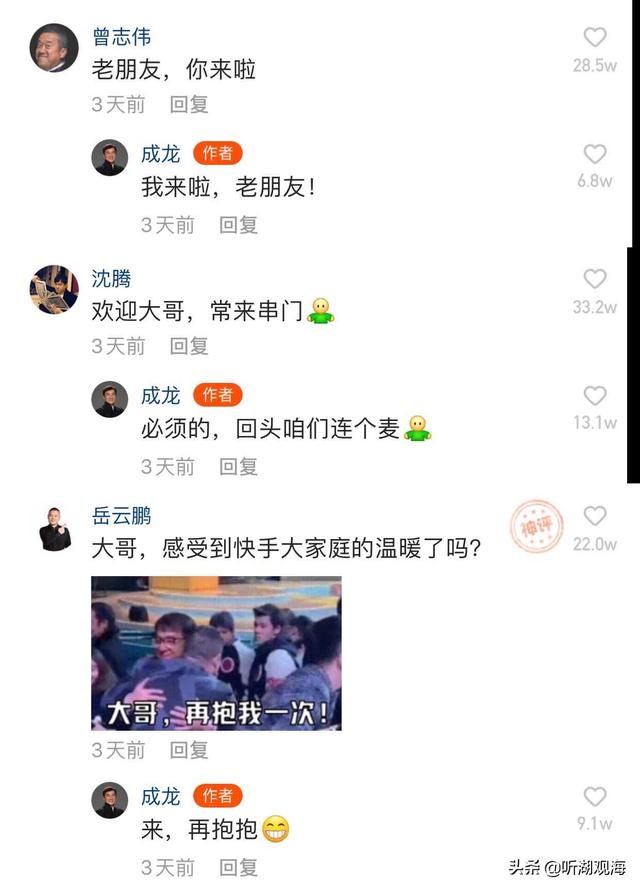Open 岳云鹏's profile avatar
Screen dimensions: 640x890
[54, 528]
